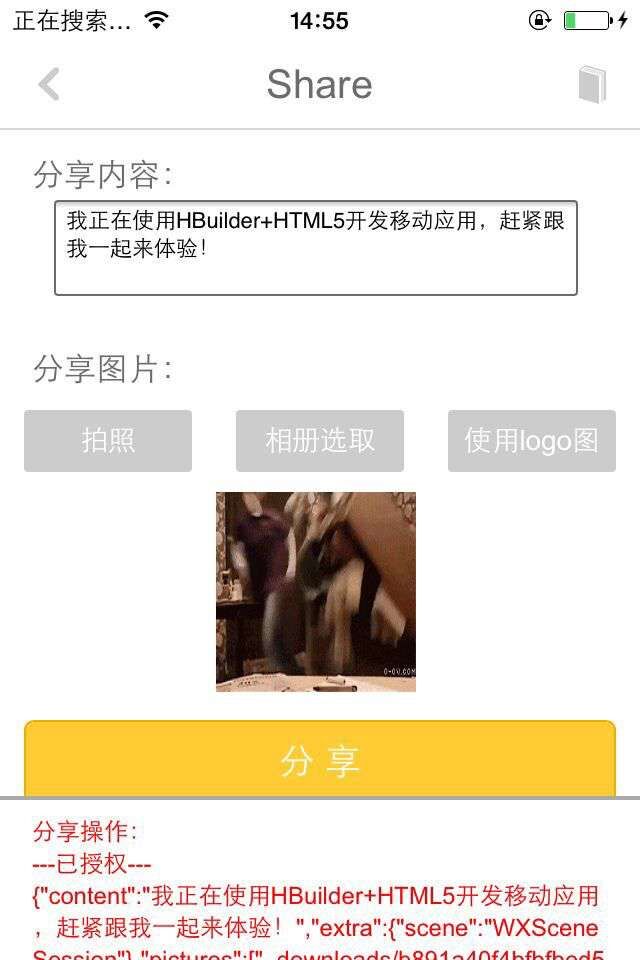This screenshot has height=960, width=640.
Task: Select the 使用logo图 button
Action: pos(531,441)
